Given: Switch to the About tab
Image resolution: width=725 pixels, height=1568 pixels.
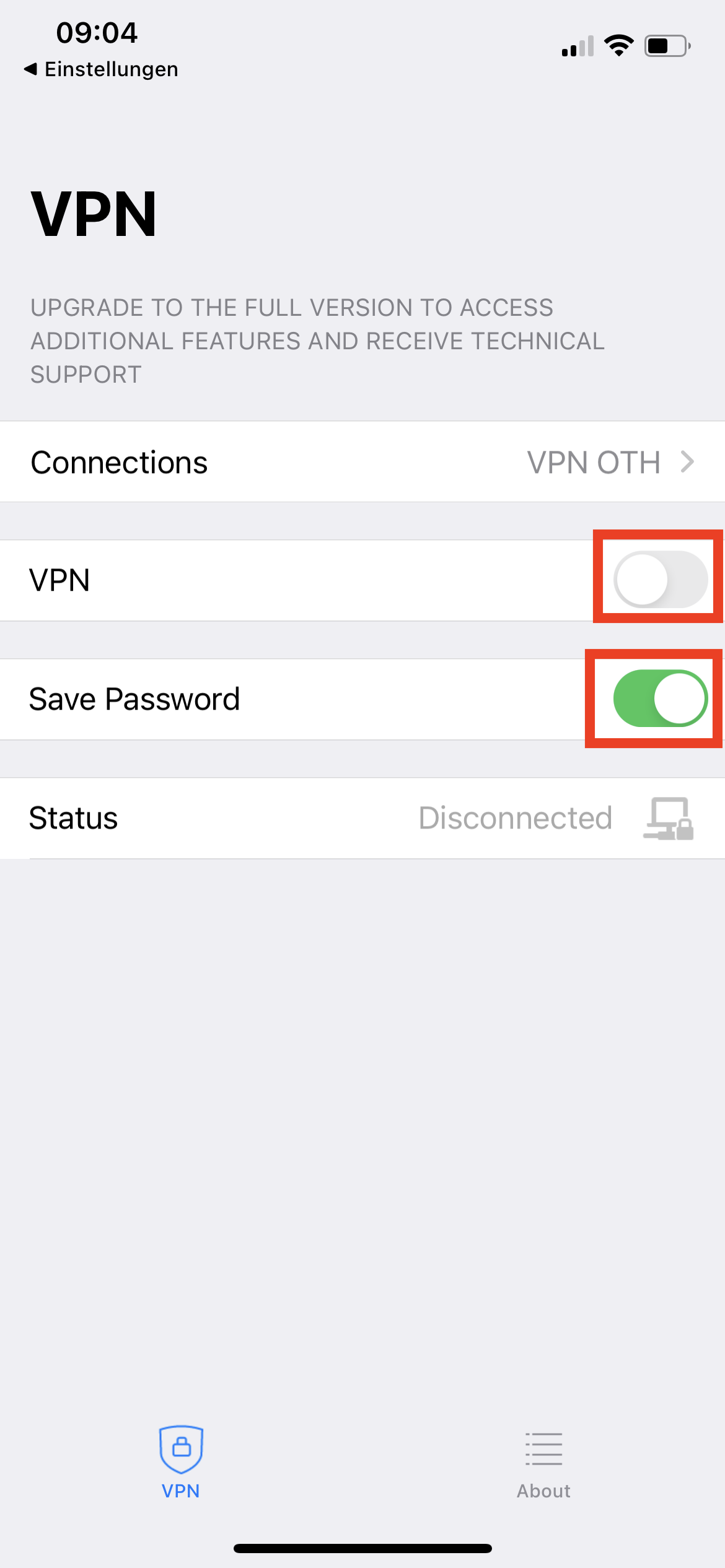Looking at the screenshot, I should [543, 1463].
